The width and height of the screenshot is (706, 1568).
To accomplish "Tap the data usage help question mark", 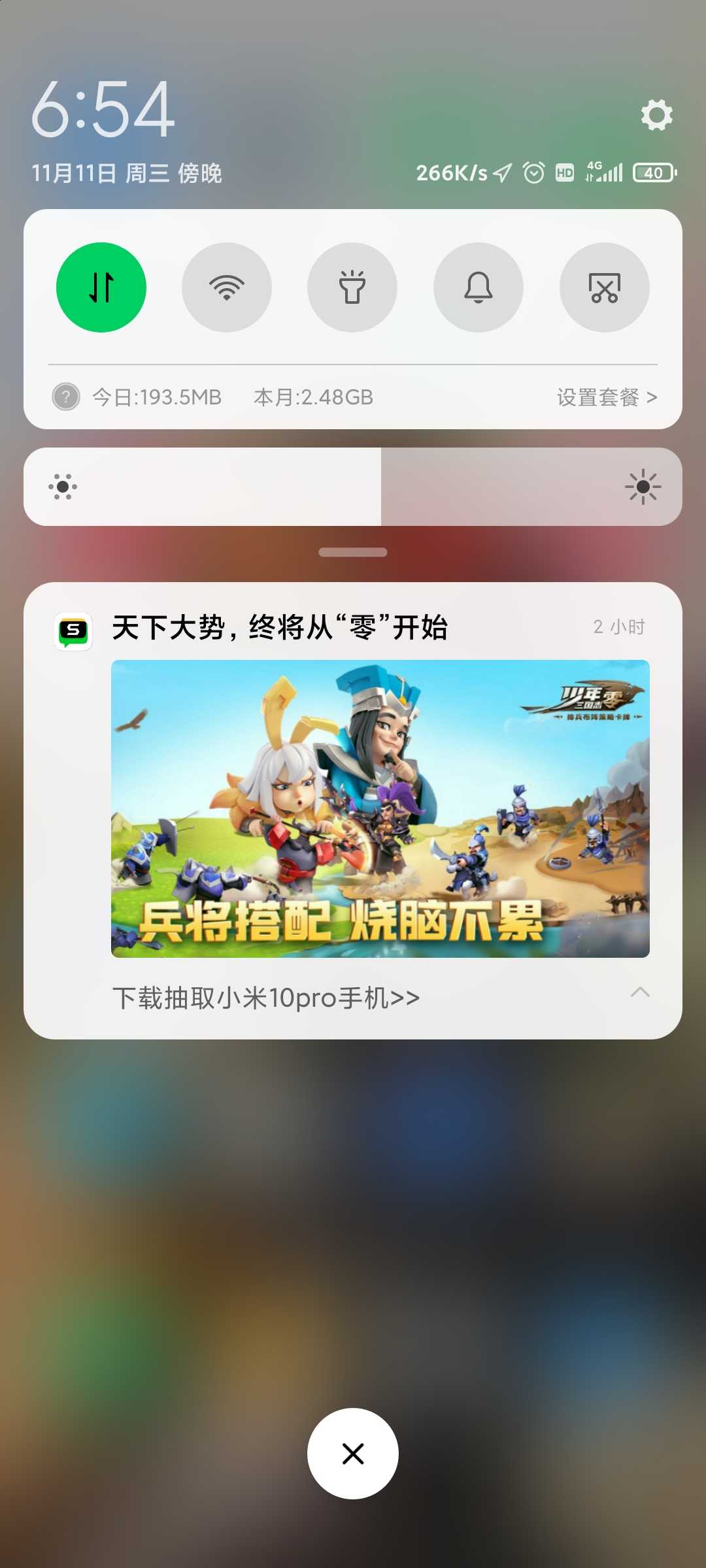I will (66, 397).
